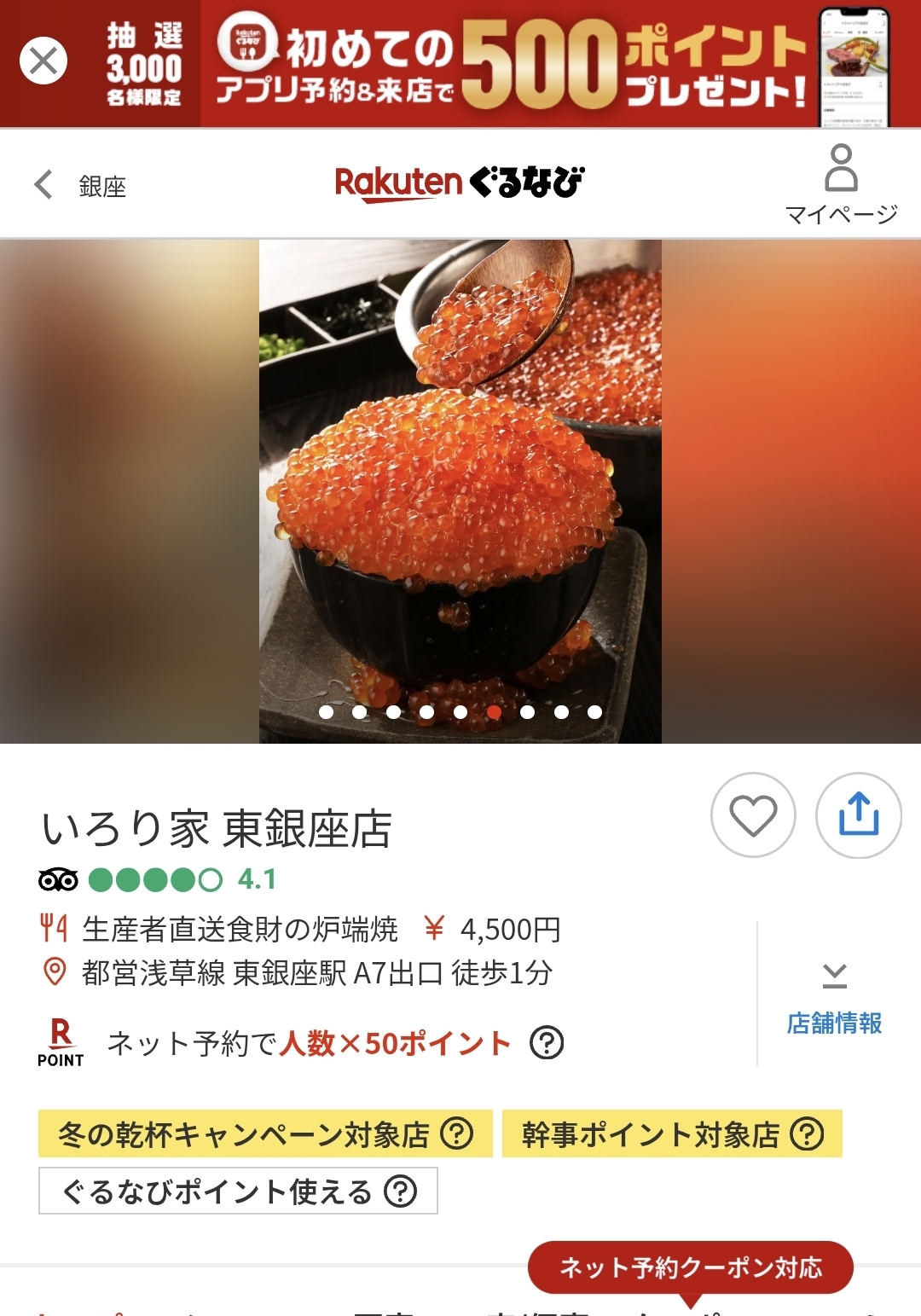Viewport: 921px width, 1316px height.
Task: Tap the Rakuten ぐるなび logo to go home
Action: click(459, 183)
